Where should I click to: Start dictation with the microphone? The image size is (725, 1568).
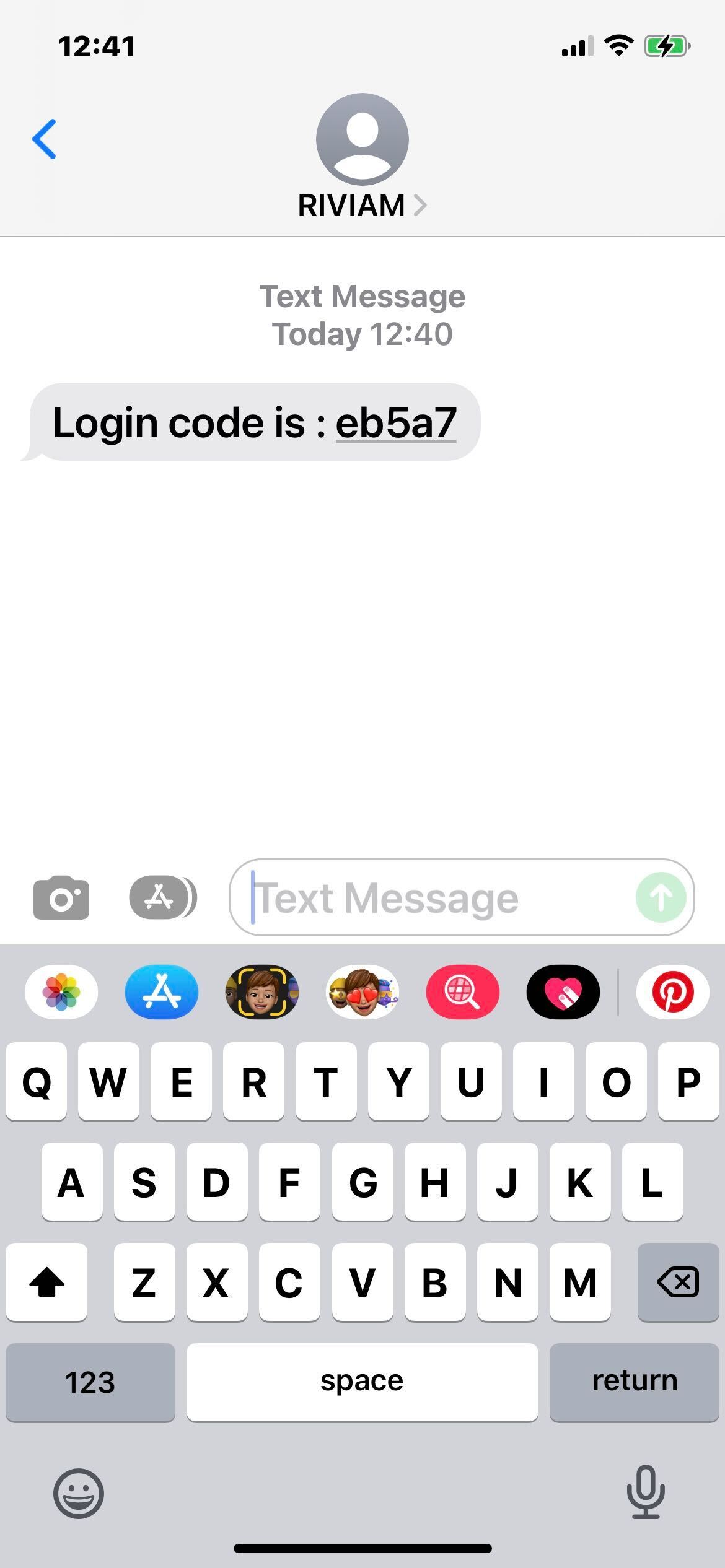pos(646,1492)
